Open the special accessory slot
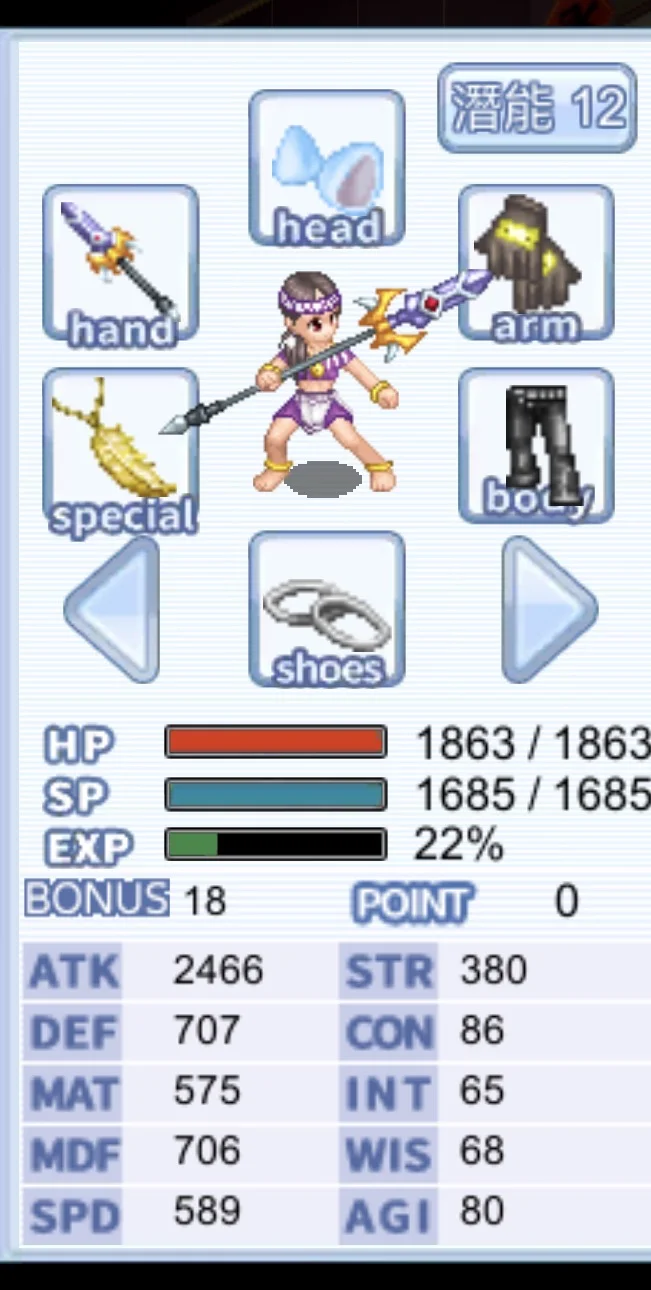 pyautogui.click(x=120, y=450)
